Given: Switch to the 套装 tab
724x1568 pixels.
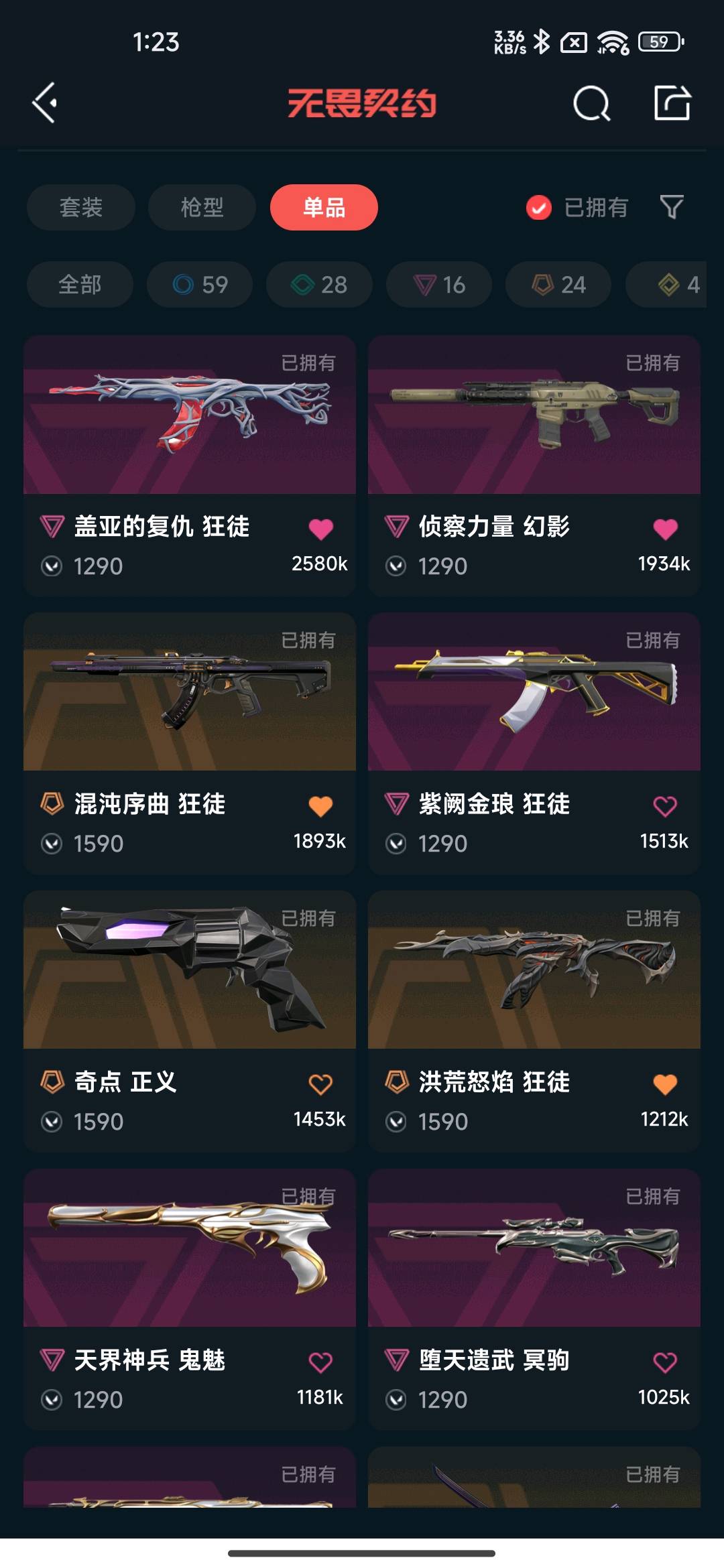Looking at the screenshot, I should (81, 207).
